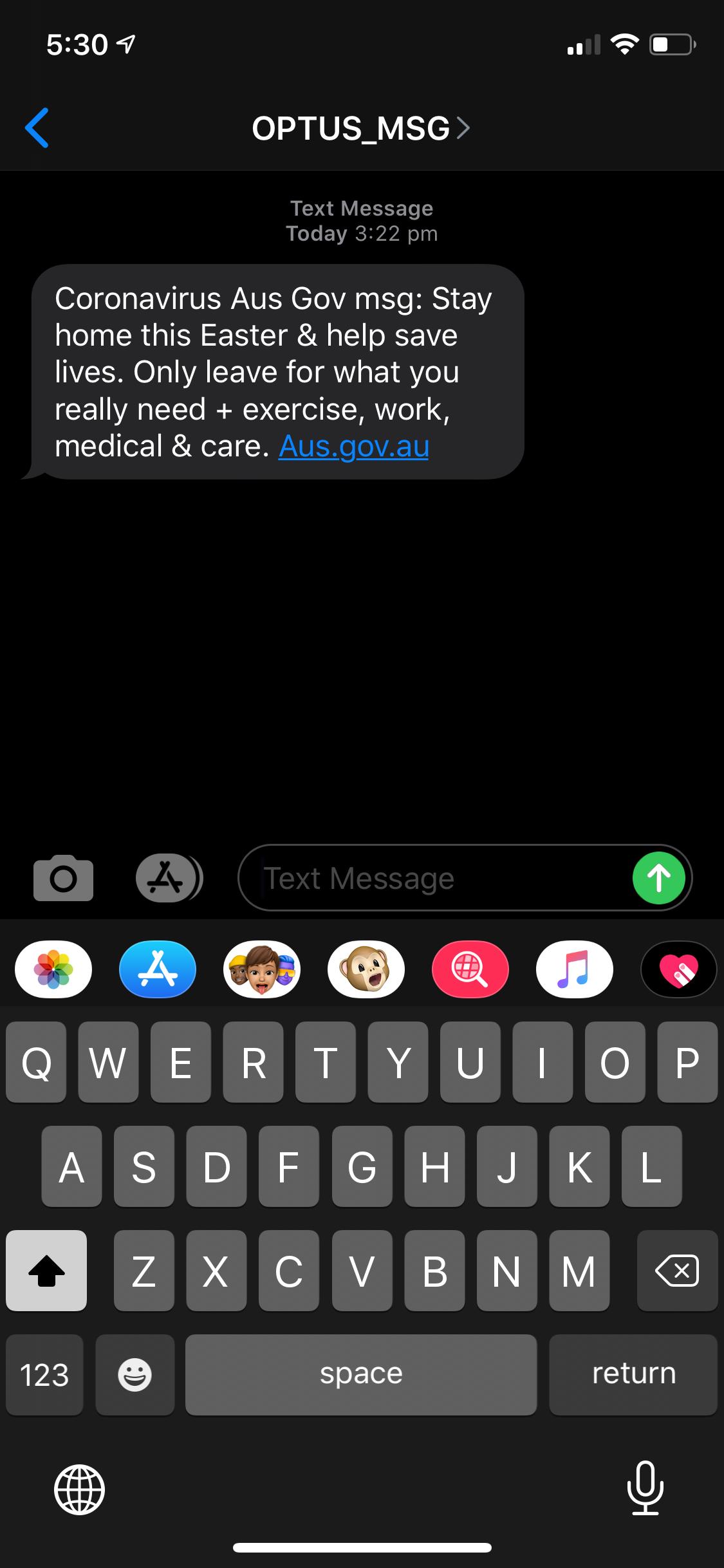Open the Aus.gov.au link
Screen dimensions: 724x1568
[x=353, y=446]
